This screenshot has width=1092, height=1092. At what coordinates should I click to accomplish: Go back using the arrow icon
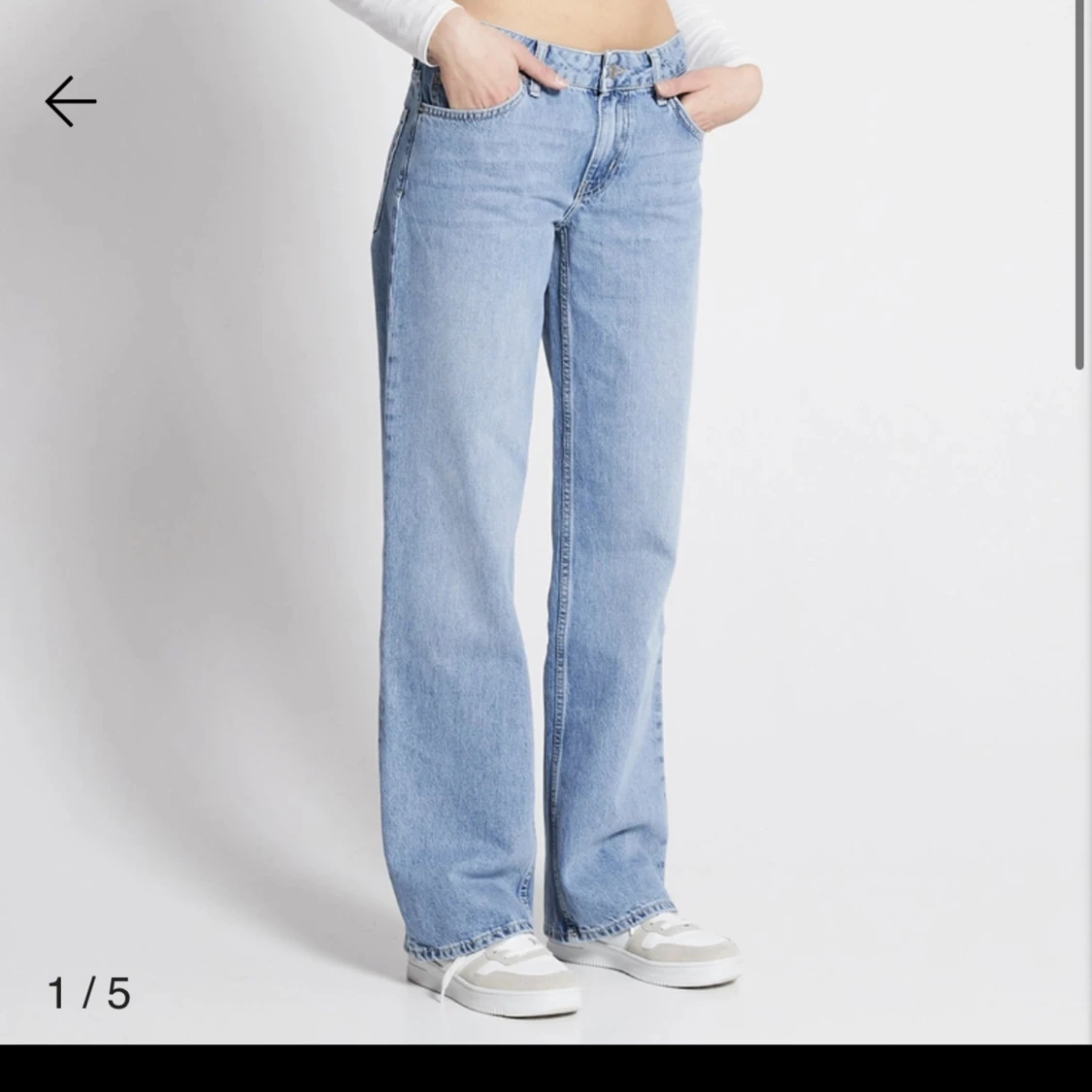[x=71, y=101]
